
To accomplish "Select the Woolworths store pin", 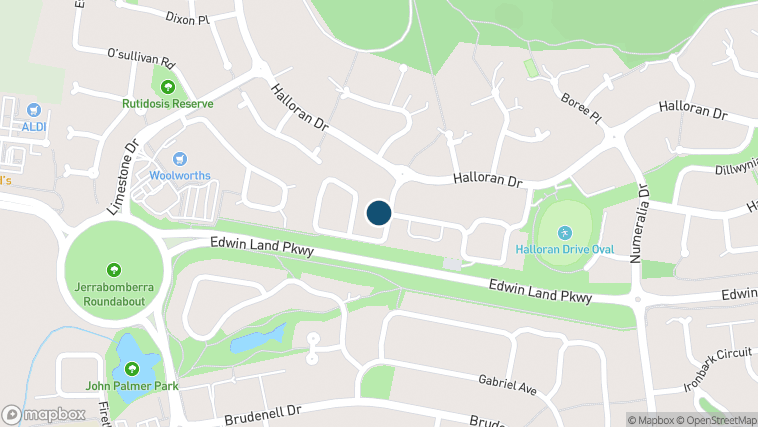I will pos(180,158).
